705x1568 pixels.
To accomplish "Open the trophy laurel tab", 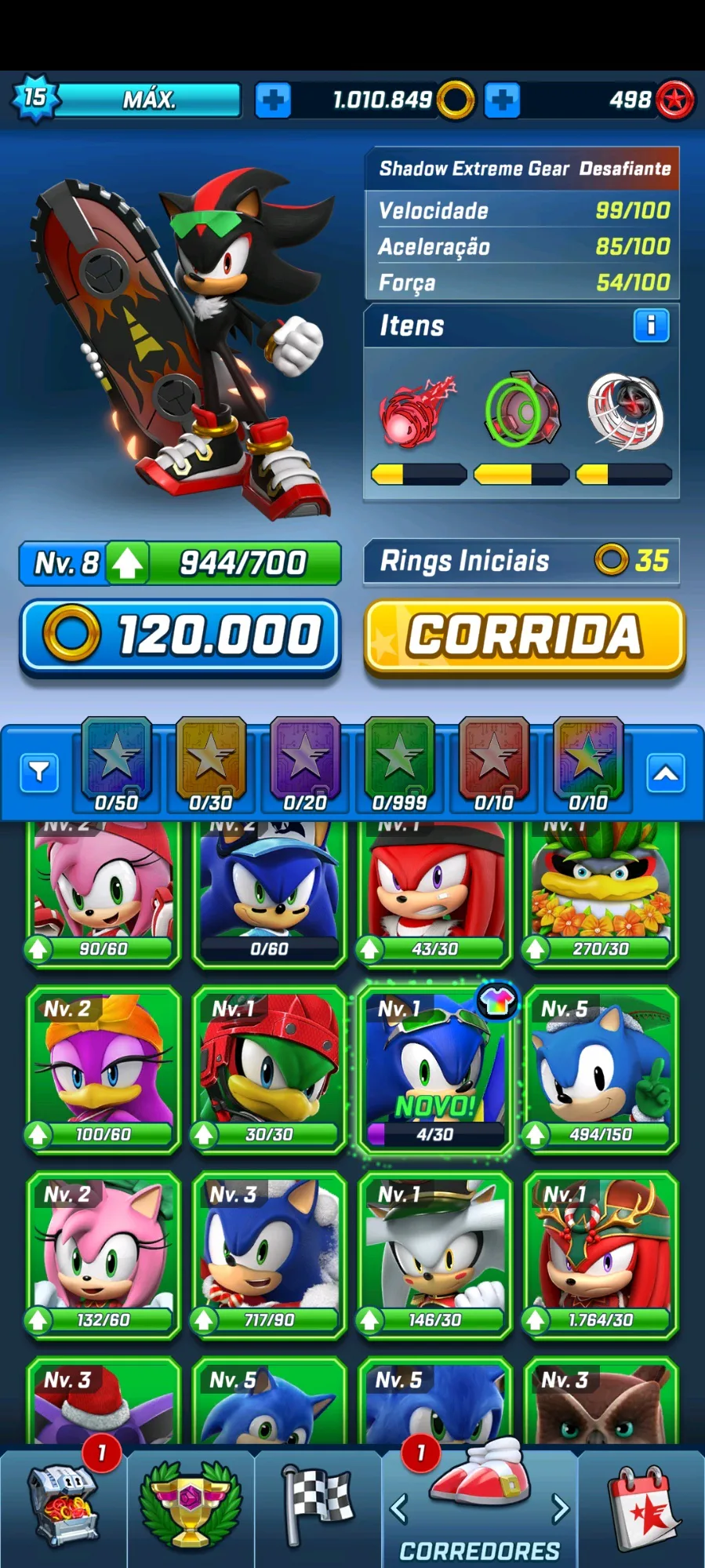I will (190, 1508).
